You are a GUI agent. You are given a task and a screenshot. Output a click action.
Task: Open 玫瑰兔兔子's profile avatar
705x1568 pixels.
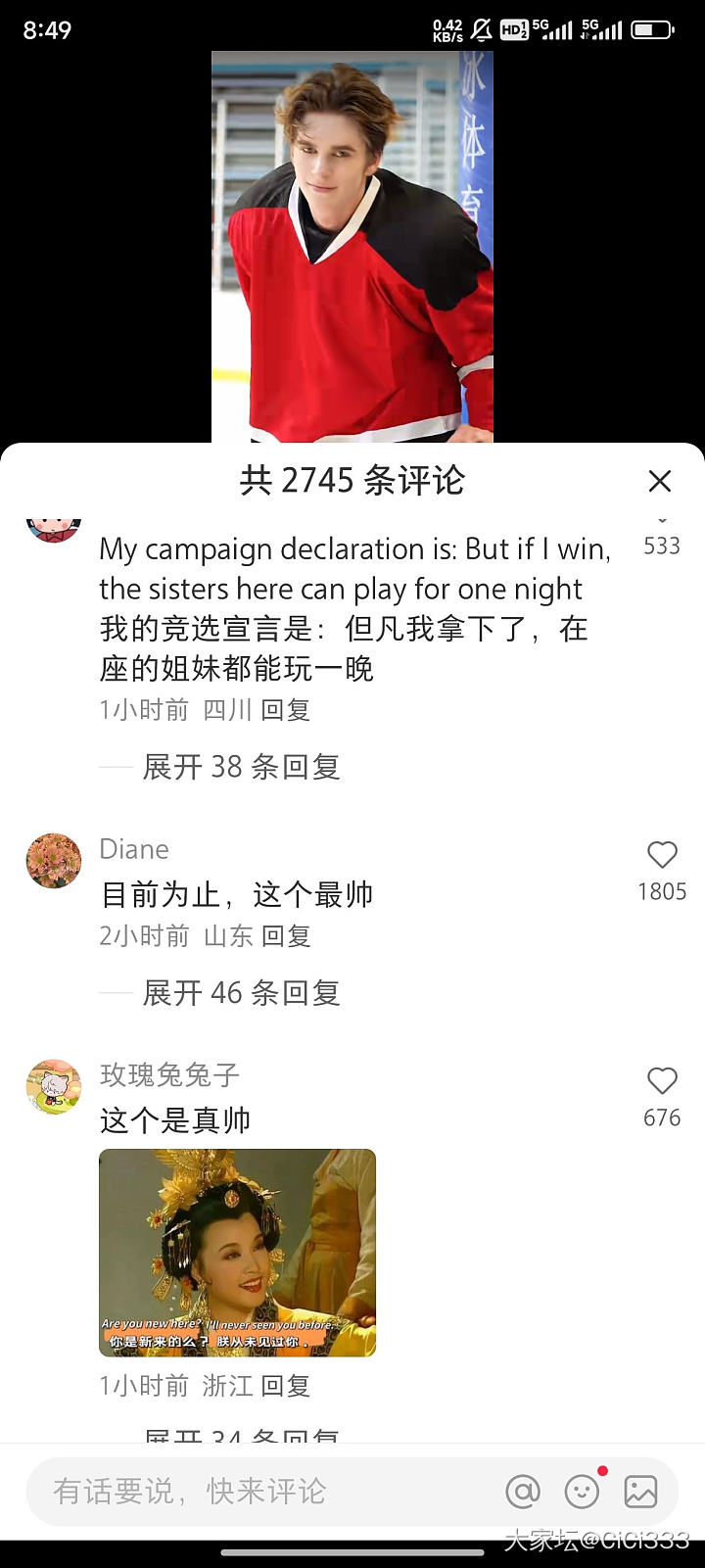pyautogui.click(x=54, y=1086)
